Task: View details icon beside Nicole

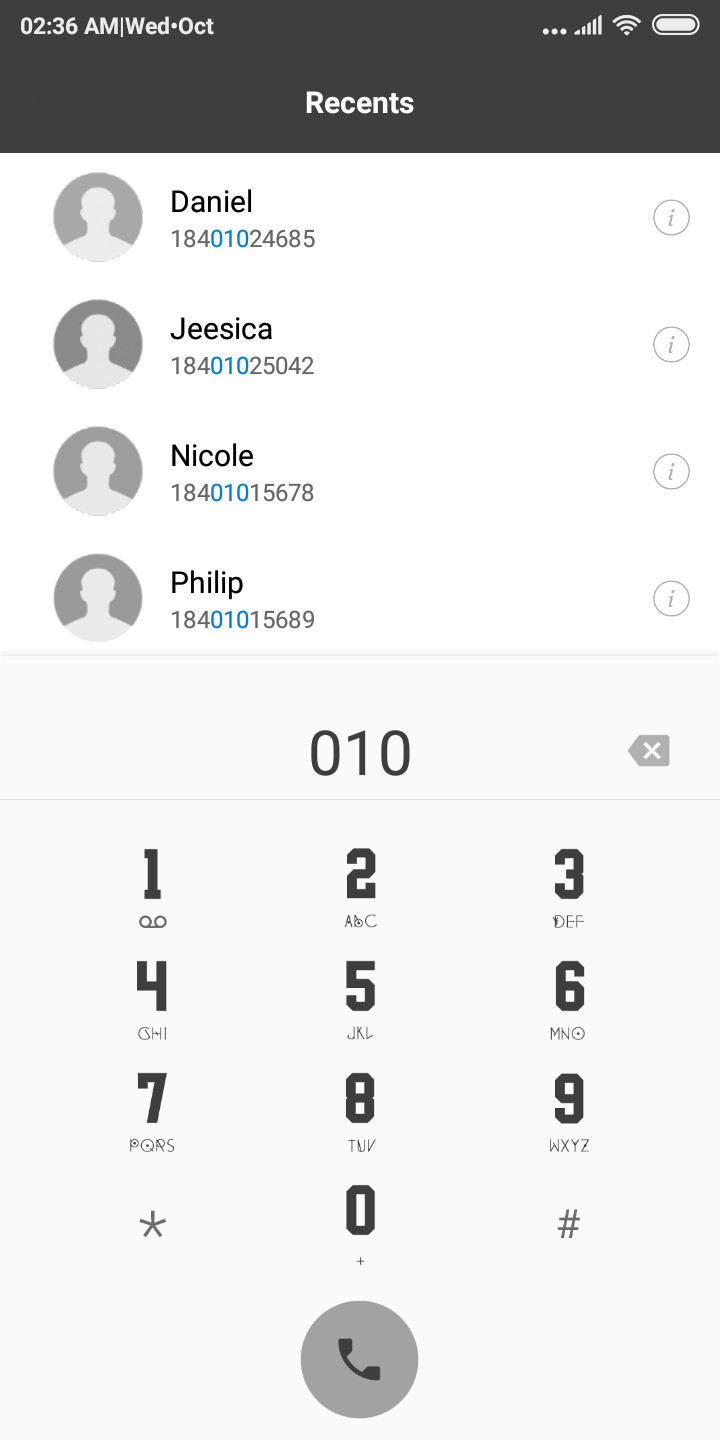Action: [671, 471]
